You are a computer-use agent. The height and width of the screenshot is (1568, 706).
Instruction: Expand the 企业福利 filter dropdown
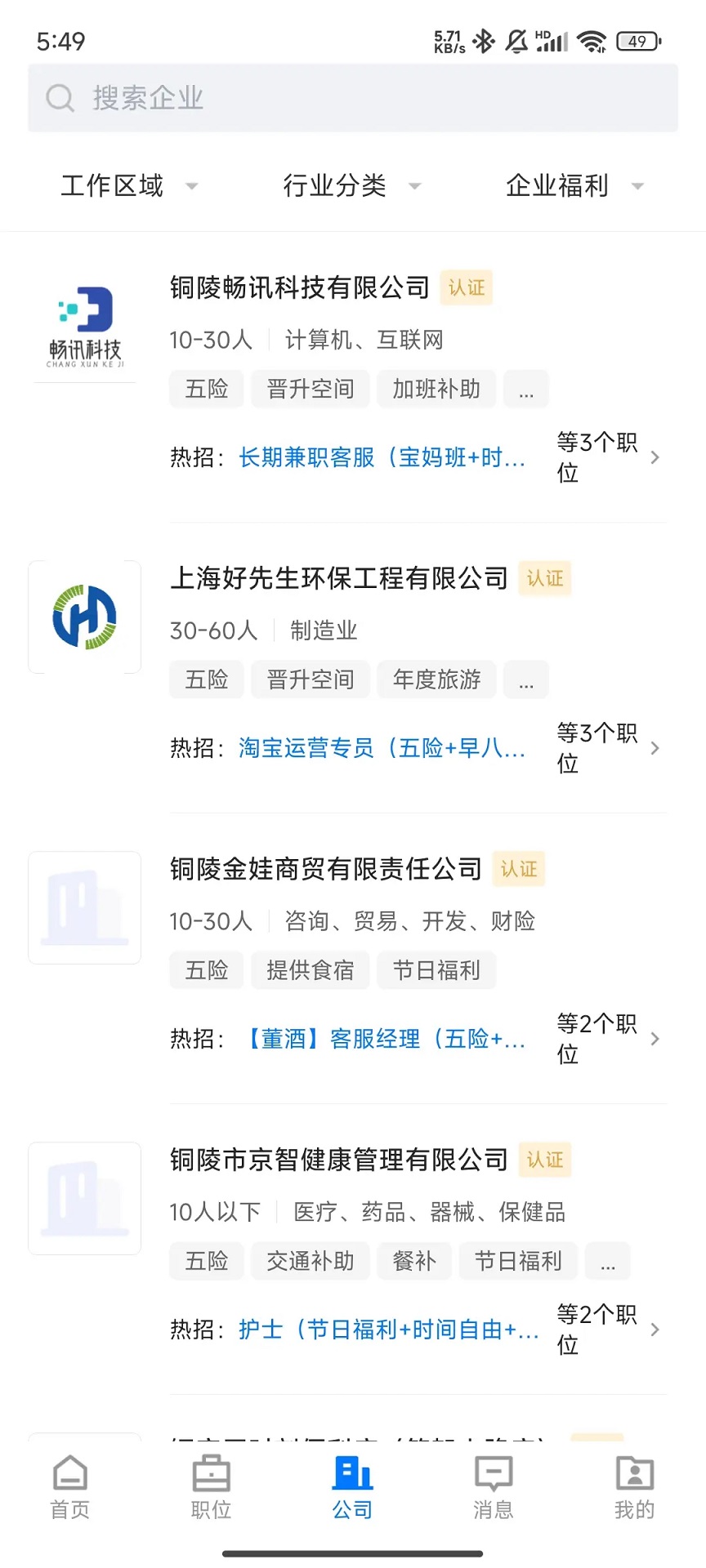point(574,186)
